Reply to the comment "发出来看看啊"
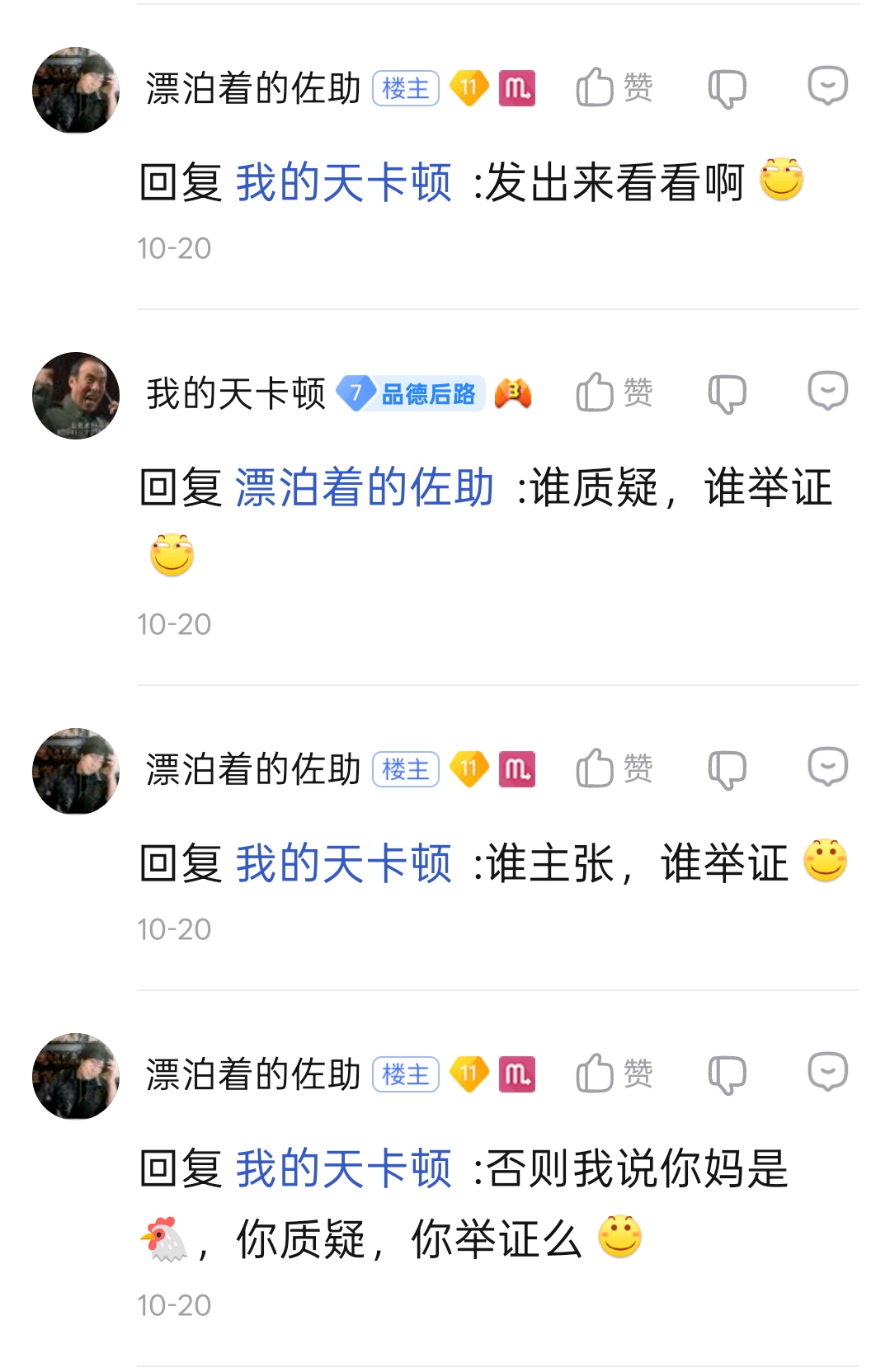Viewport: 890px width, 1372px height. coord(827,86)
